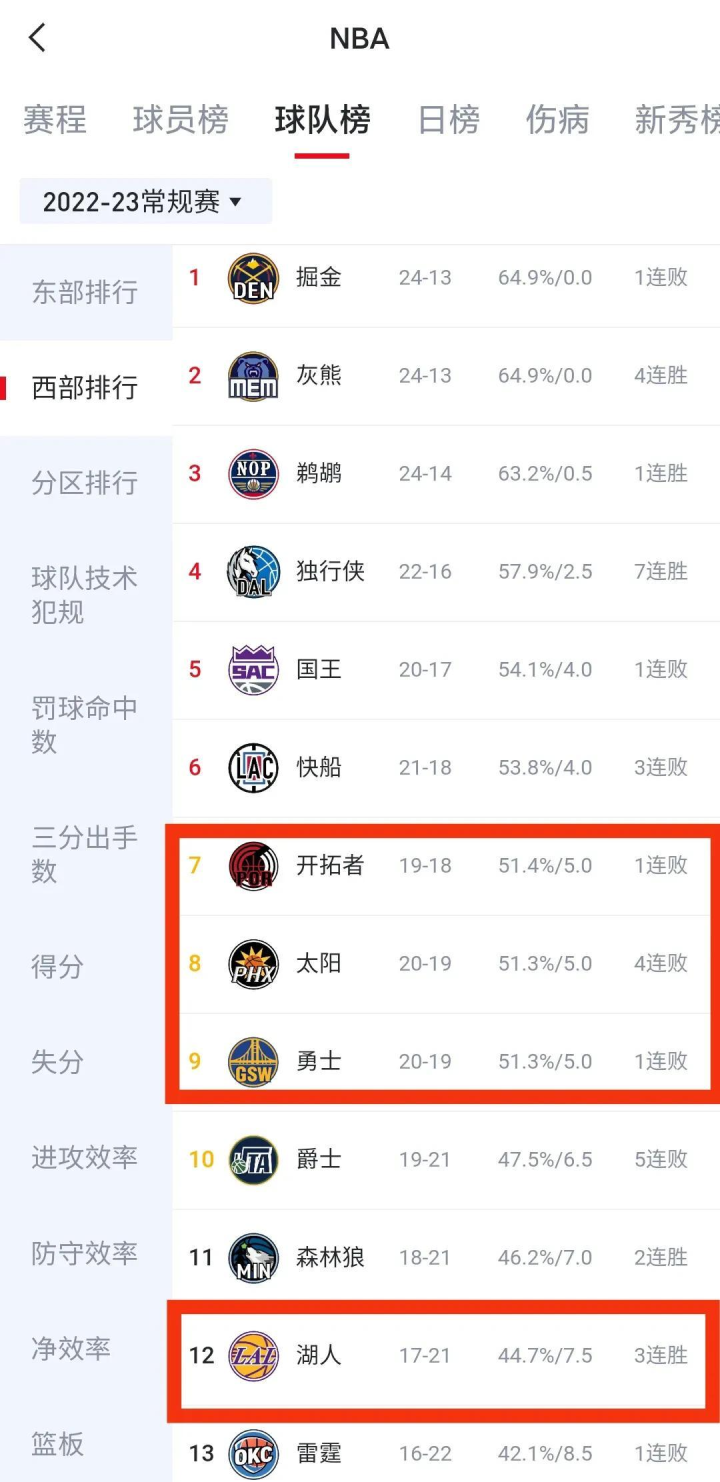Open the 勇士 team row
The width and height of the screenshot is (720, 1482).
(446, 1061)
